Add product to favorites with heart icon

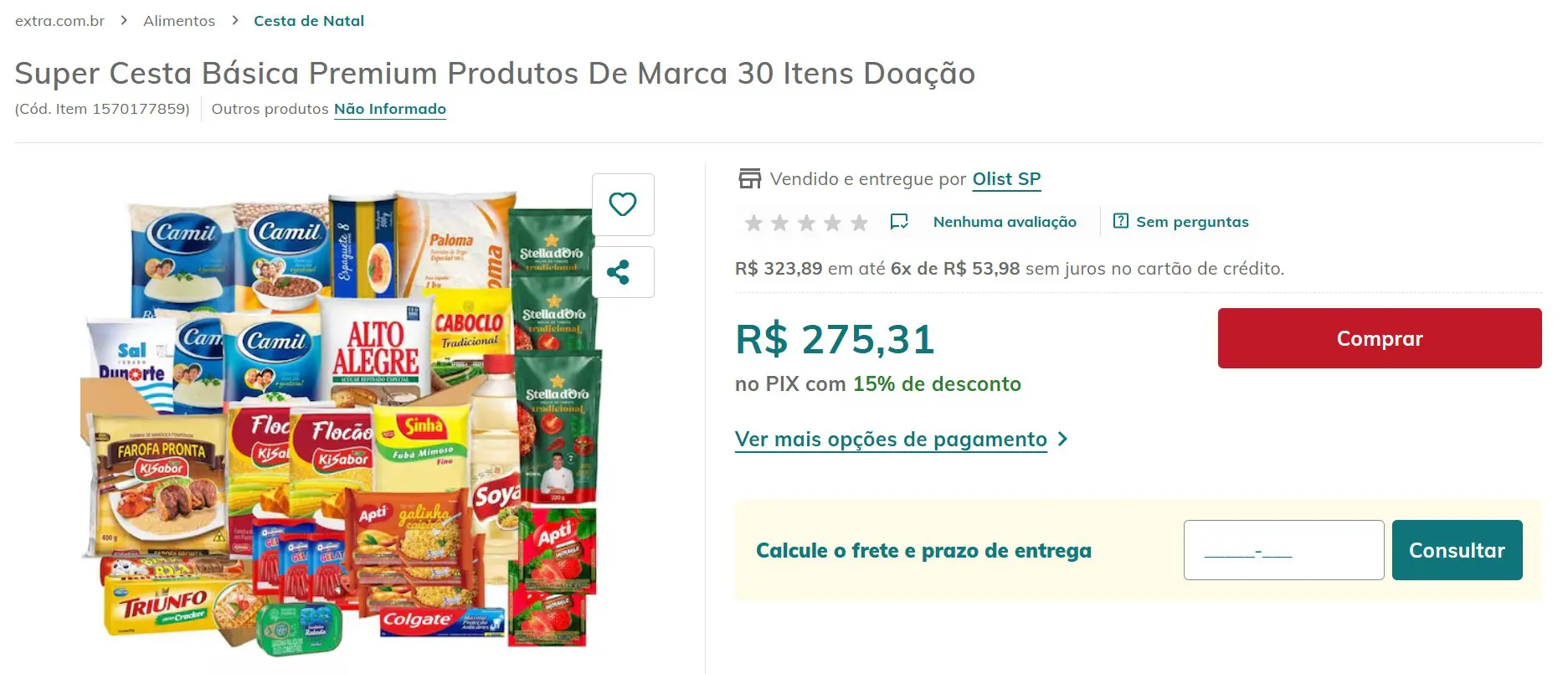pos(622,204)
